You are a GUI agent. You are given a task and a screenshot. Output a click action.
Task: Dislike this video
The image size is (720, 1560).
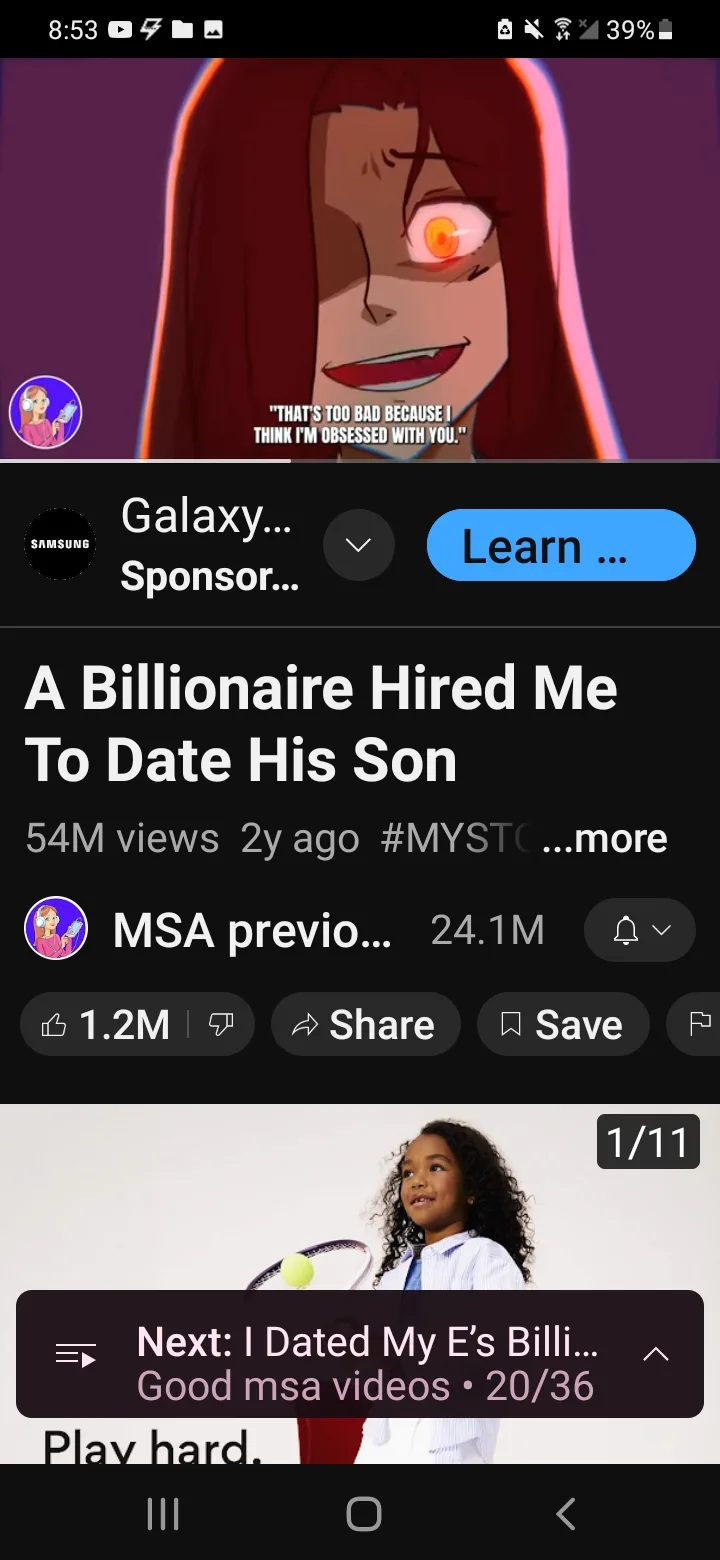pos(221,1024)
